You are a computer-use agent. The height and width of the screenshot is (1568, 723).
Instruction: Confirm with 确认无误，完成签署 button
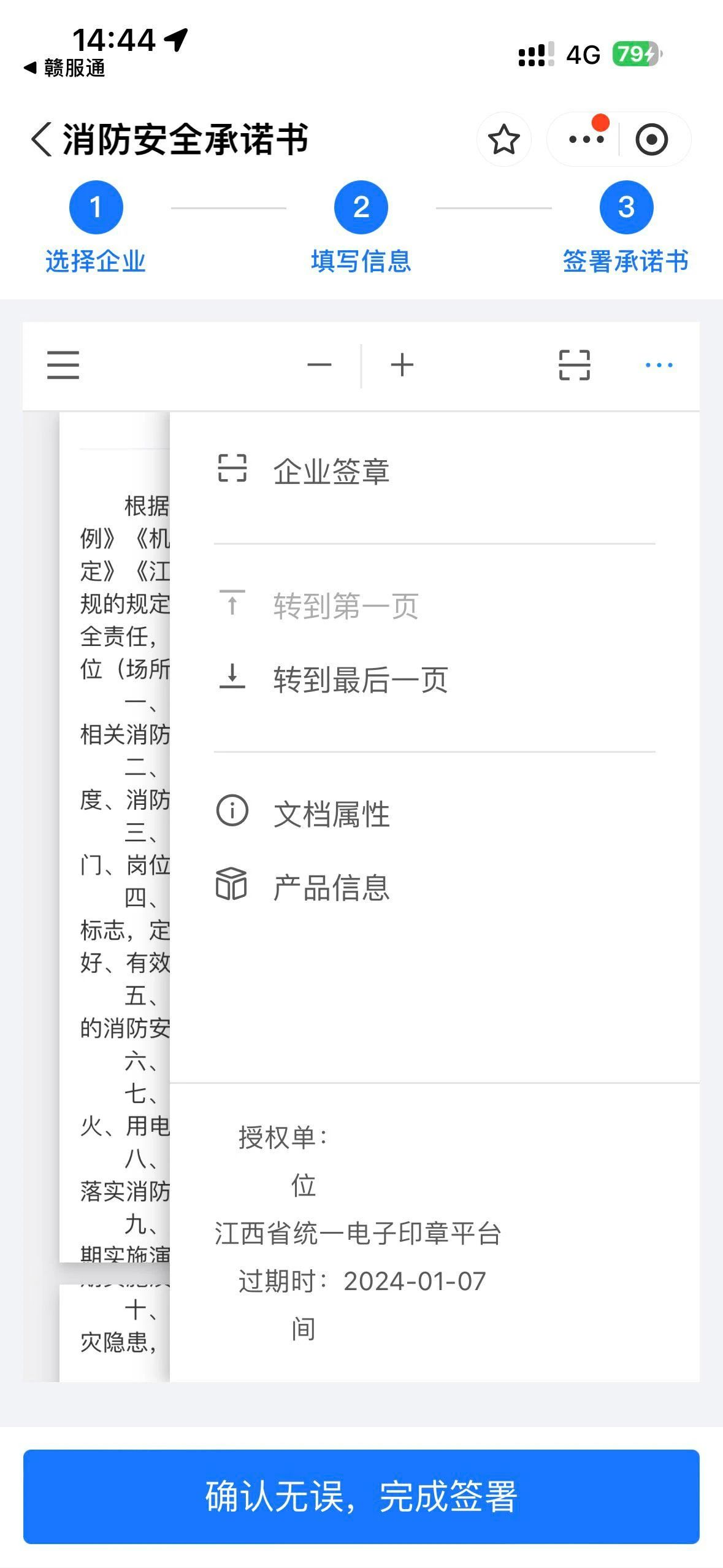(361, 1497)
